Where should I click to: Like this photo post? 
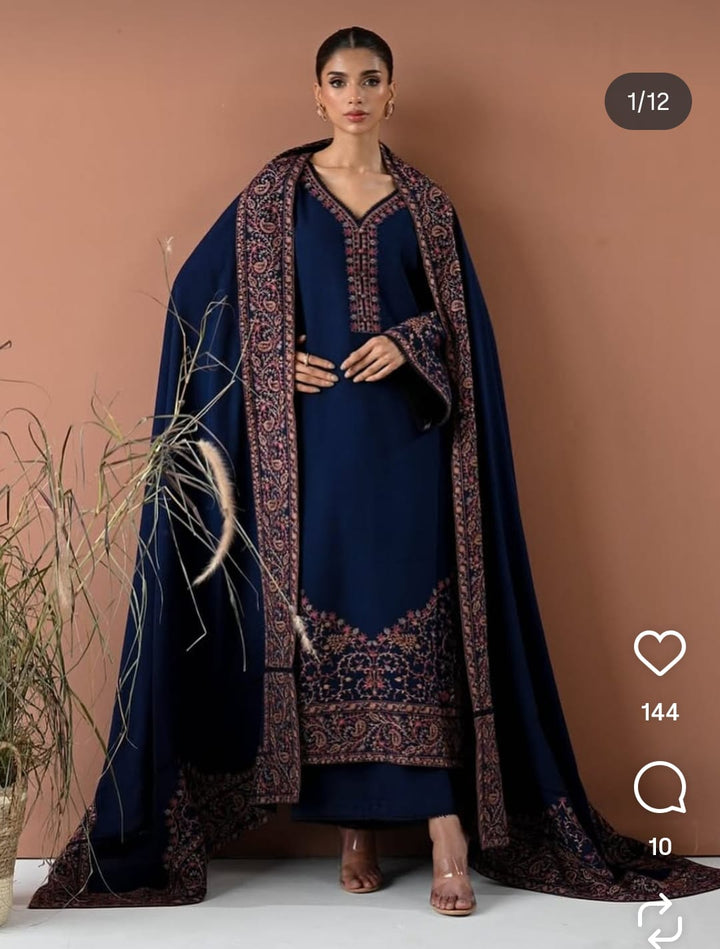[x=659, y=653]
